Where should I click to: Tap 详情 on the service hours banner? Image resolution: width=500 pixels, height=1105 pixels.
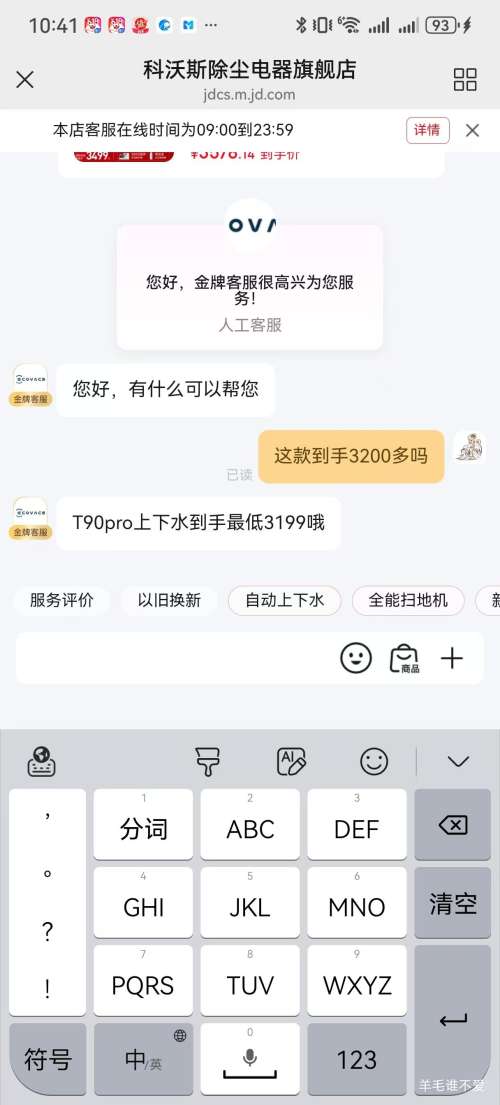(427, 130)
